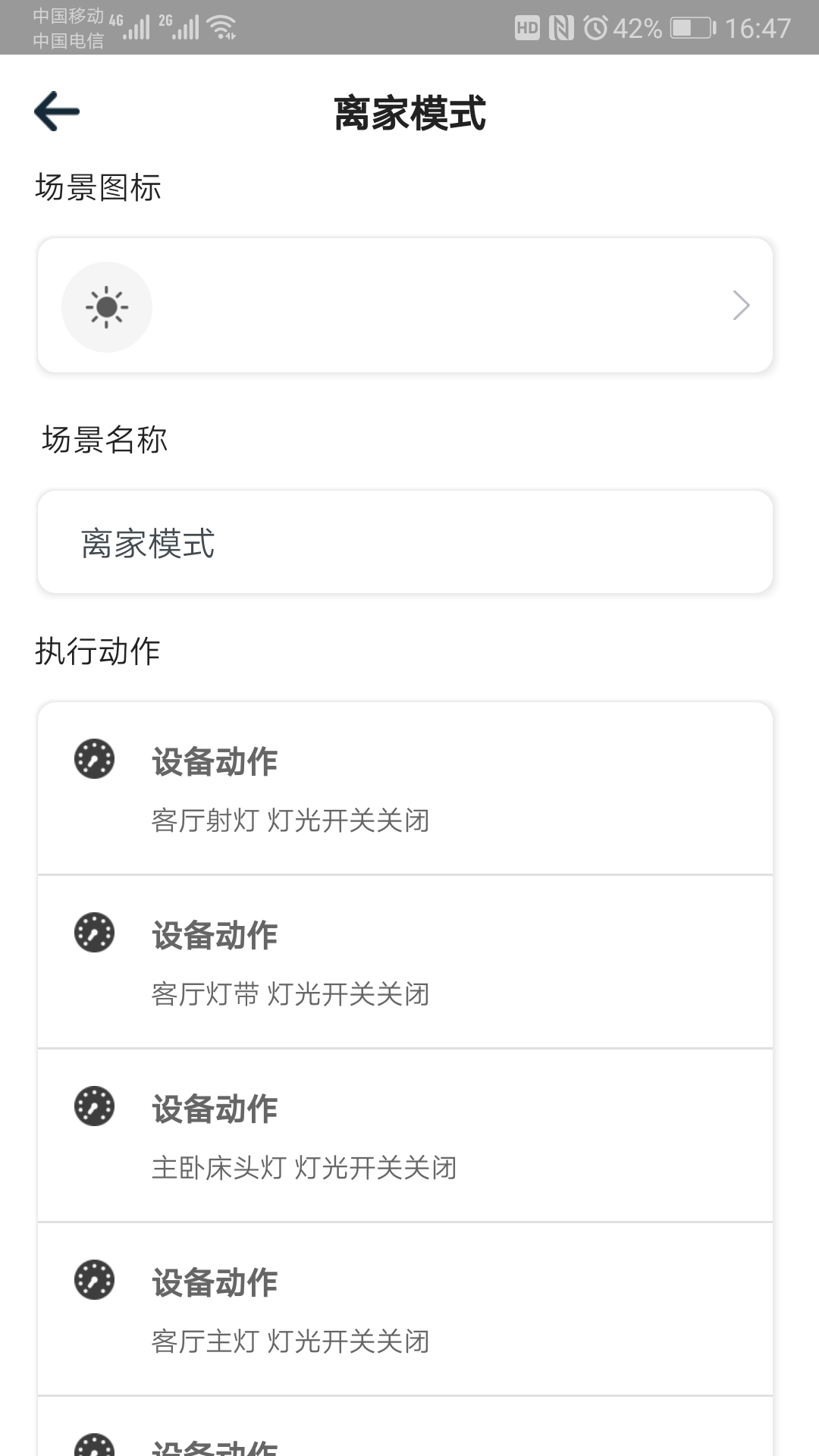The width and height of the screenshot is (819, 1456).
Task: Tap the gauge icon beside 主卧床头灯 action
Action: tap(94, 1107)
